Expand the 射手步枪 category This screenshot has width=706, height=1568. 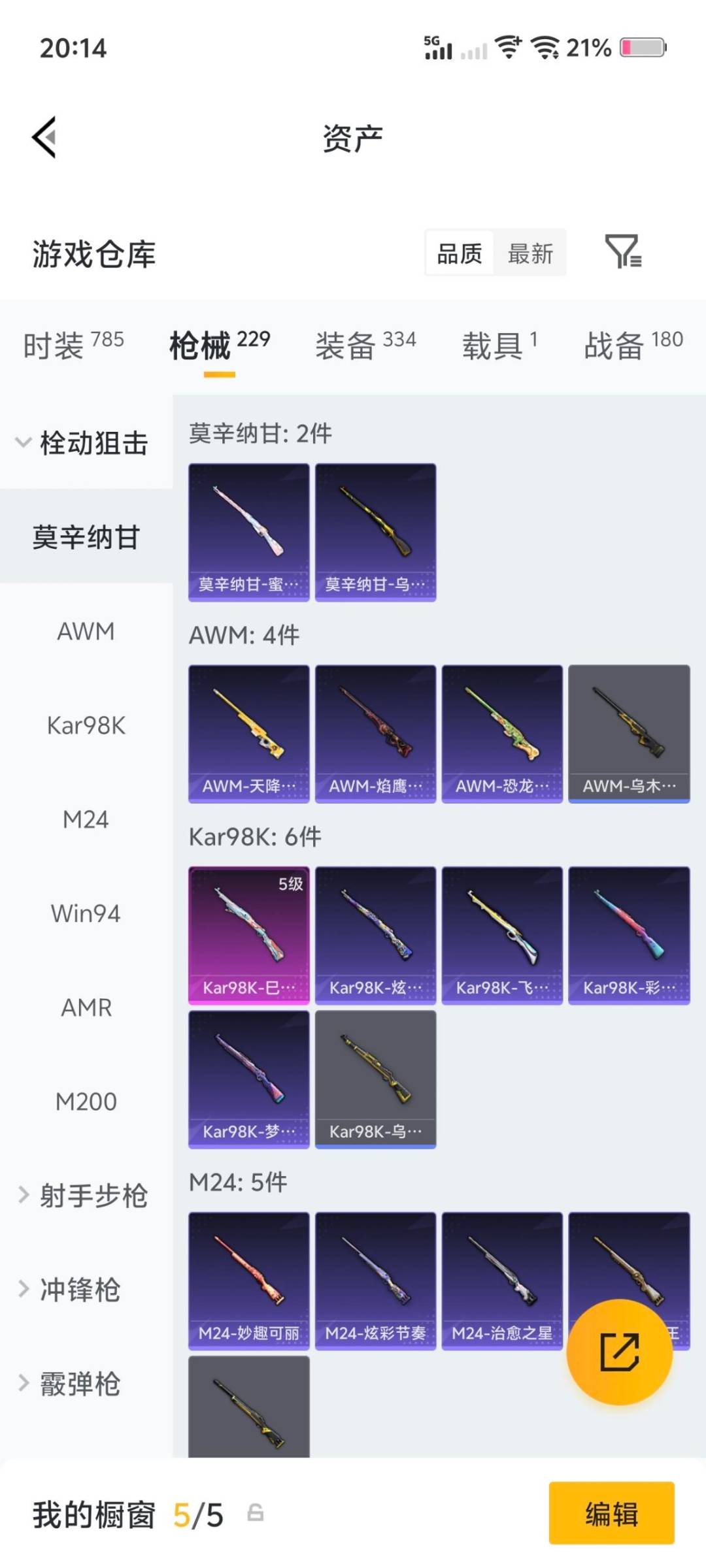click(85, 1196)
